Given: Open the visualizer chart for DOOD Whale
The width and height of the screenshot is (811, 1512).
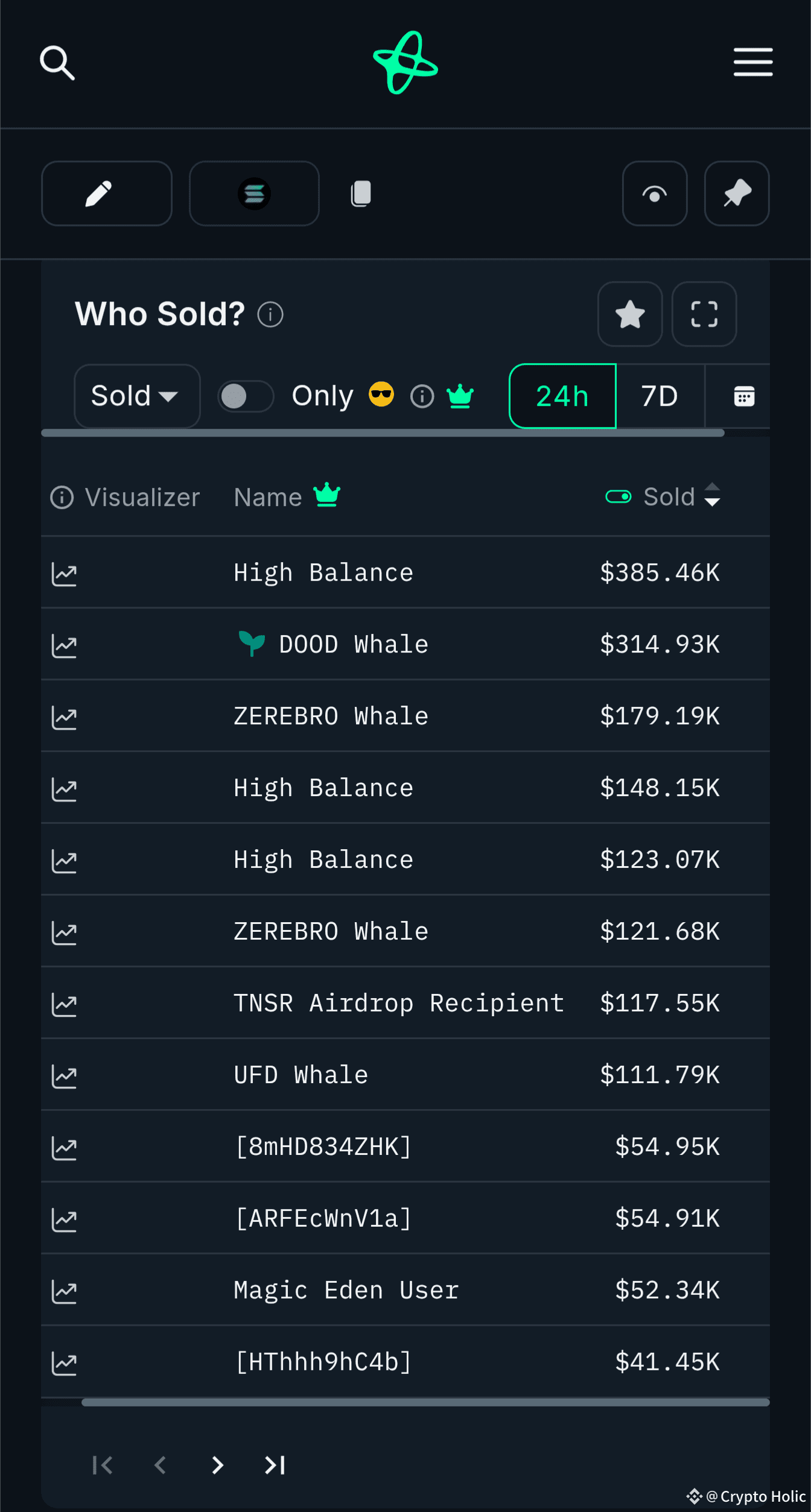Looking at the screenshot, I should 64,644.
